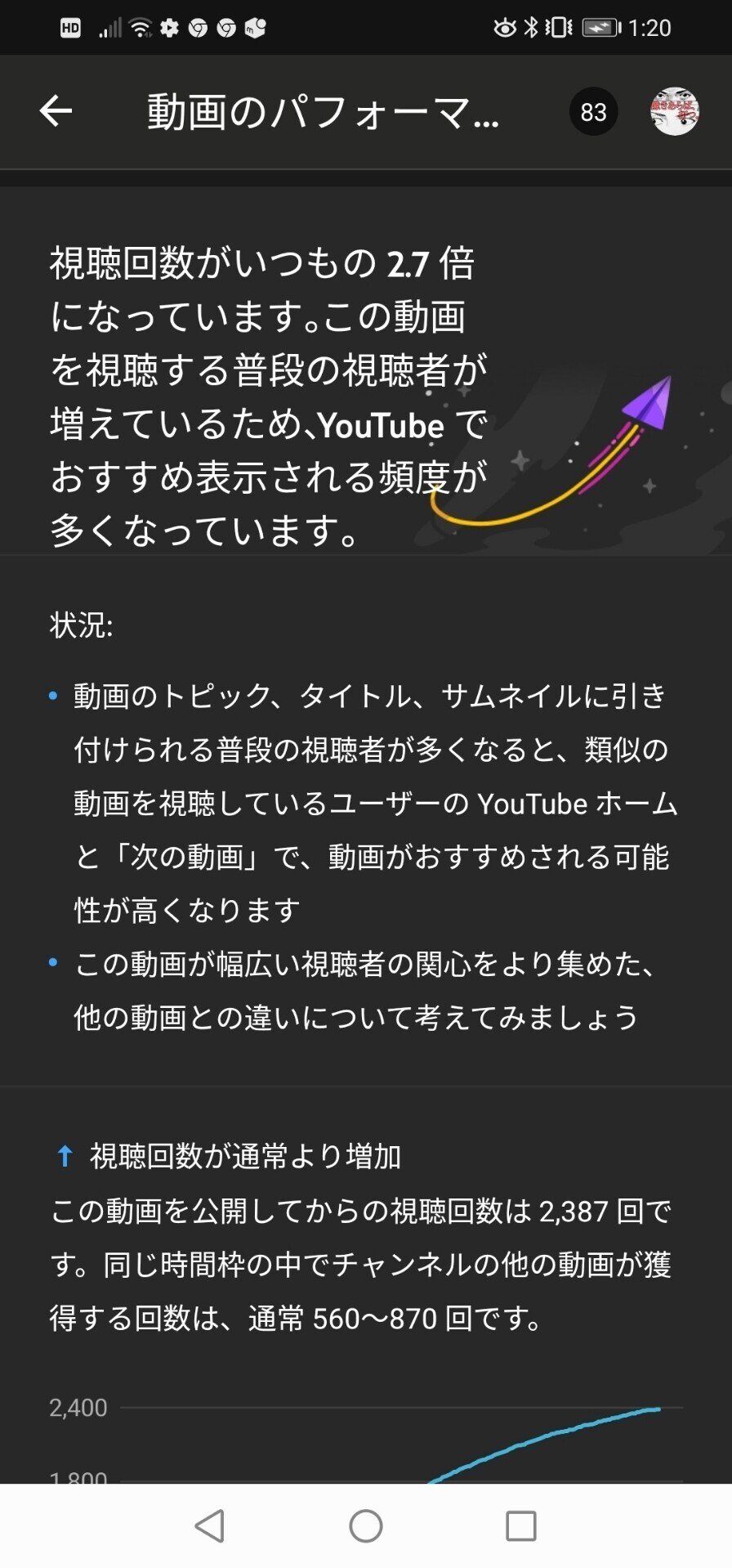Tap the 視聴回数が通常より増加 heading
Image resolution: width=732 pixels, height=1568 pixels.
pyautogui.click(x=245, y=1156)
